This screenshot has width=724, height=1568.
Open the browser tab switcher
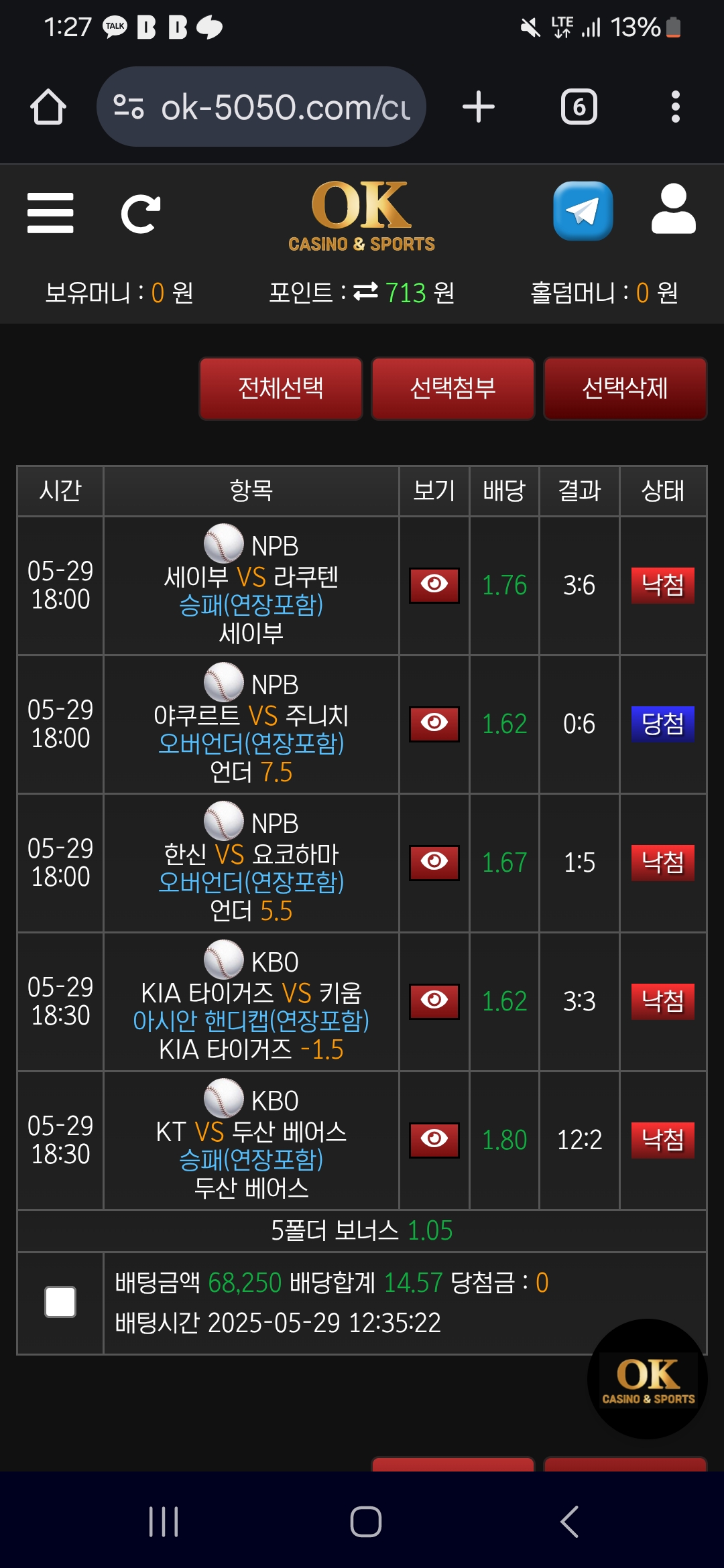[x=579, y=107]
